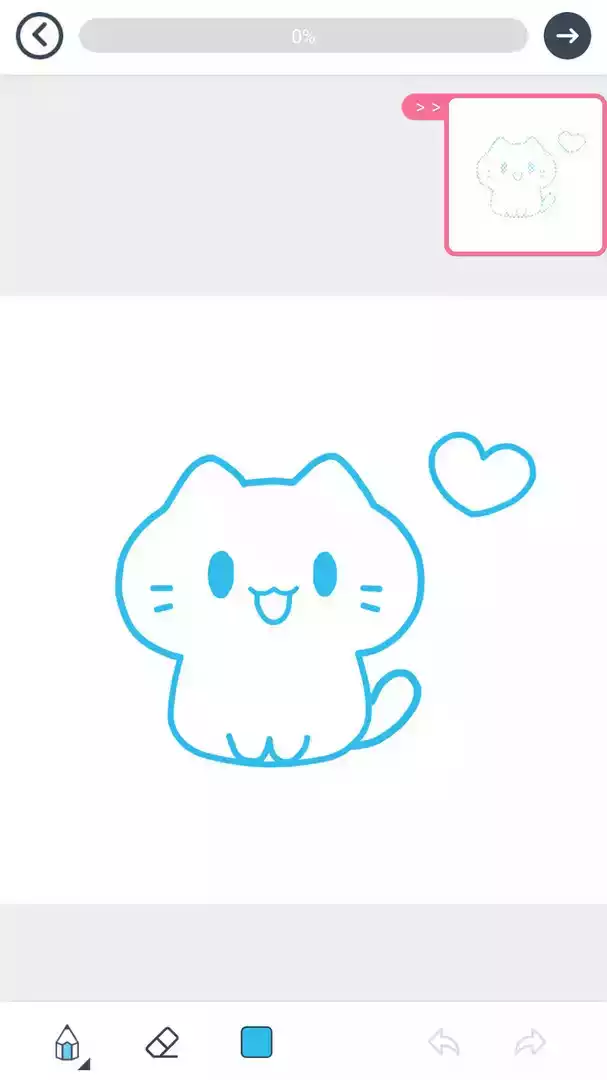The height and width of the screenshot is (1080, 607).
Task: Undo the last stroke
Action: [x=444, y=1043]
